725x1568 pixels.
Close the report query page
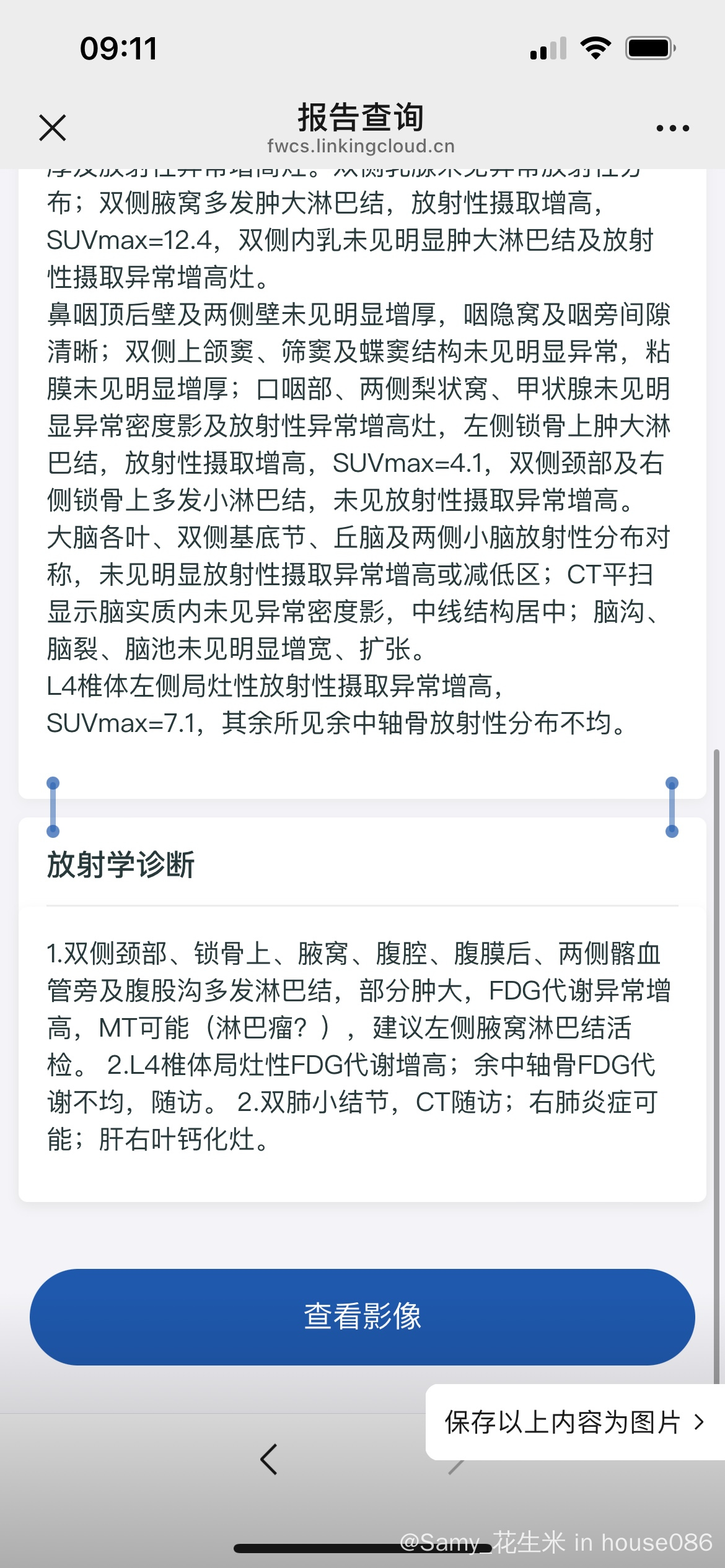53,128
